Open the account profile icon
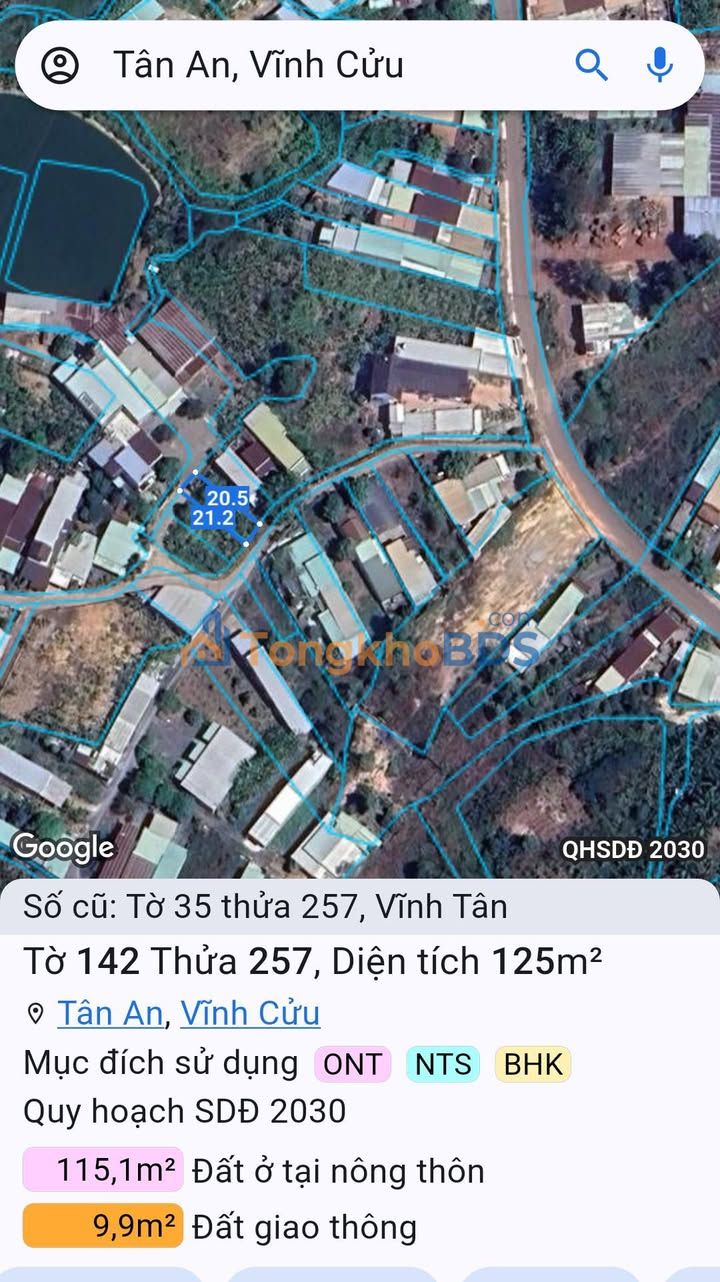 click(60, 65)
